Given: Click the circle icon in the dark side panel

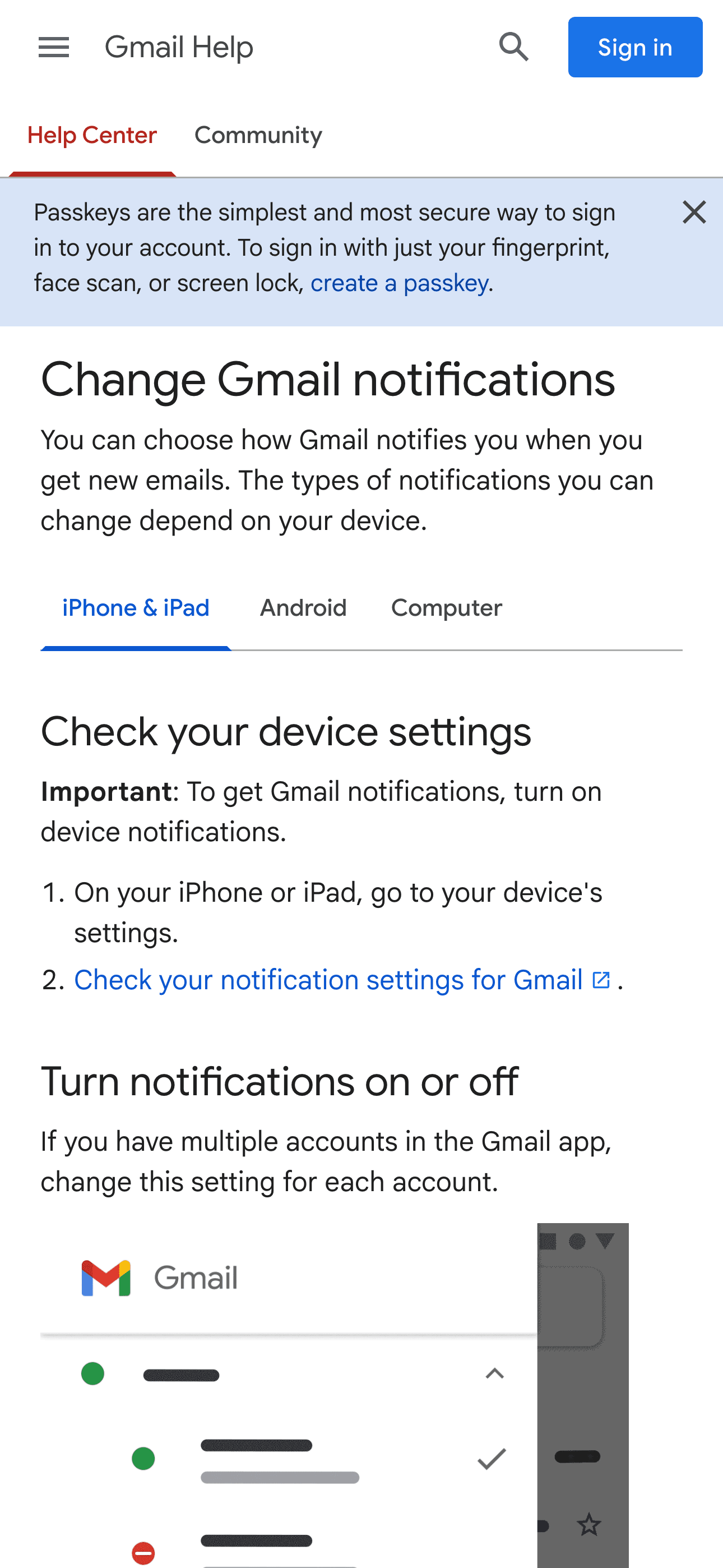Looking at the screenshot, I should 578,1242.
